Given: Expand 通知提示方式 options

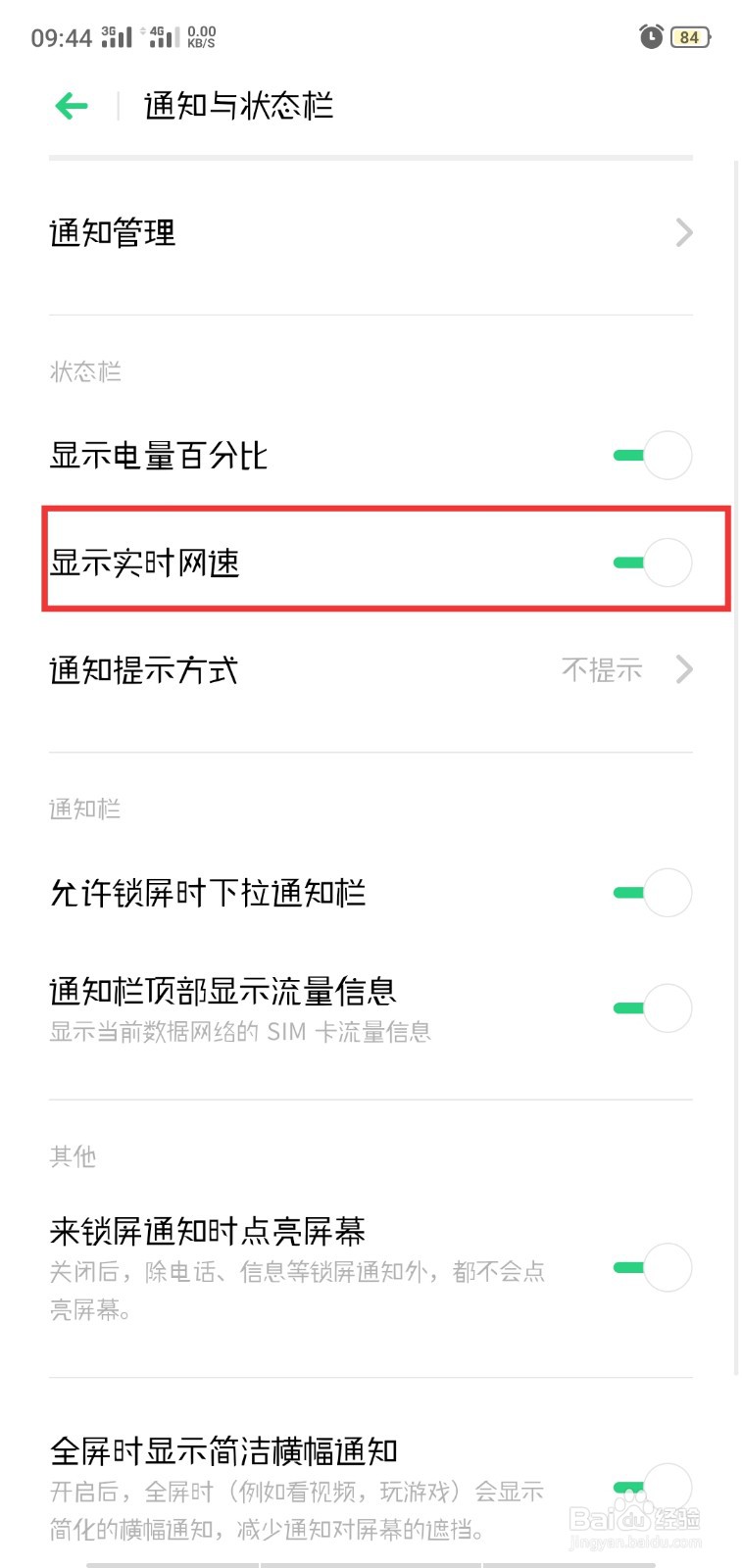Looking at the screenshot, I should click(x=685, y=669).
